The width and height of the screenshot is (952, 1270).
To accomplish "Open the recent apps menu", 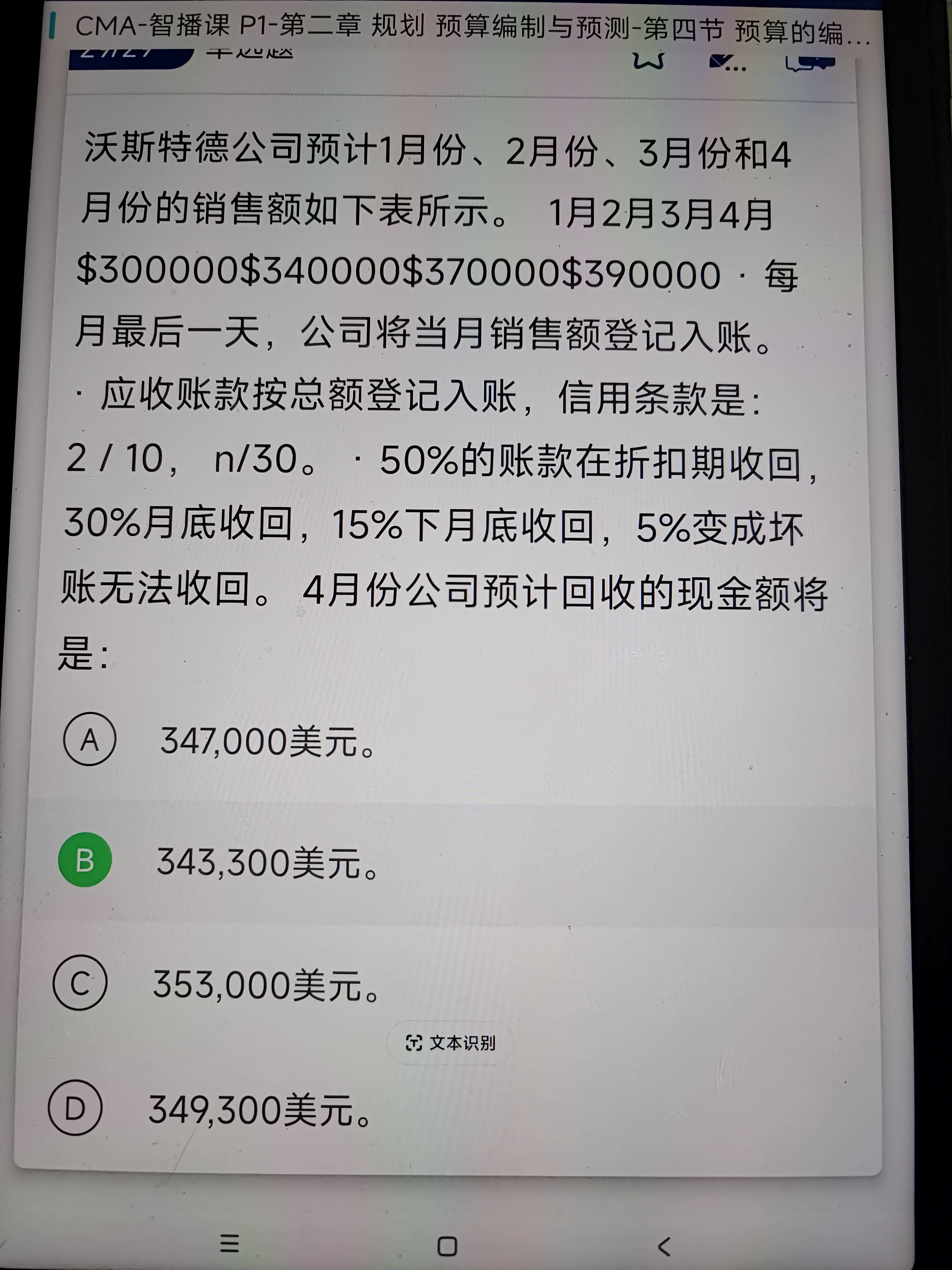I will [x=230, y=1244].
